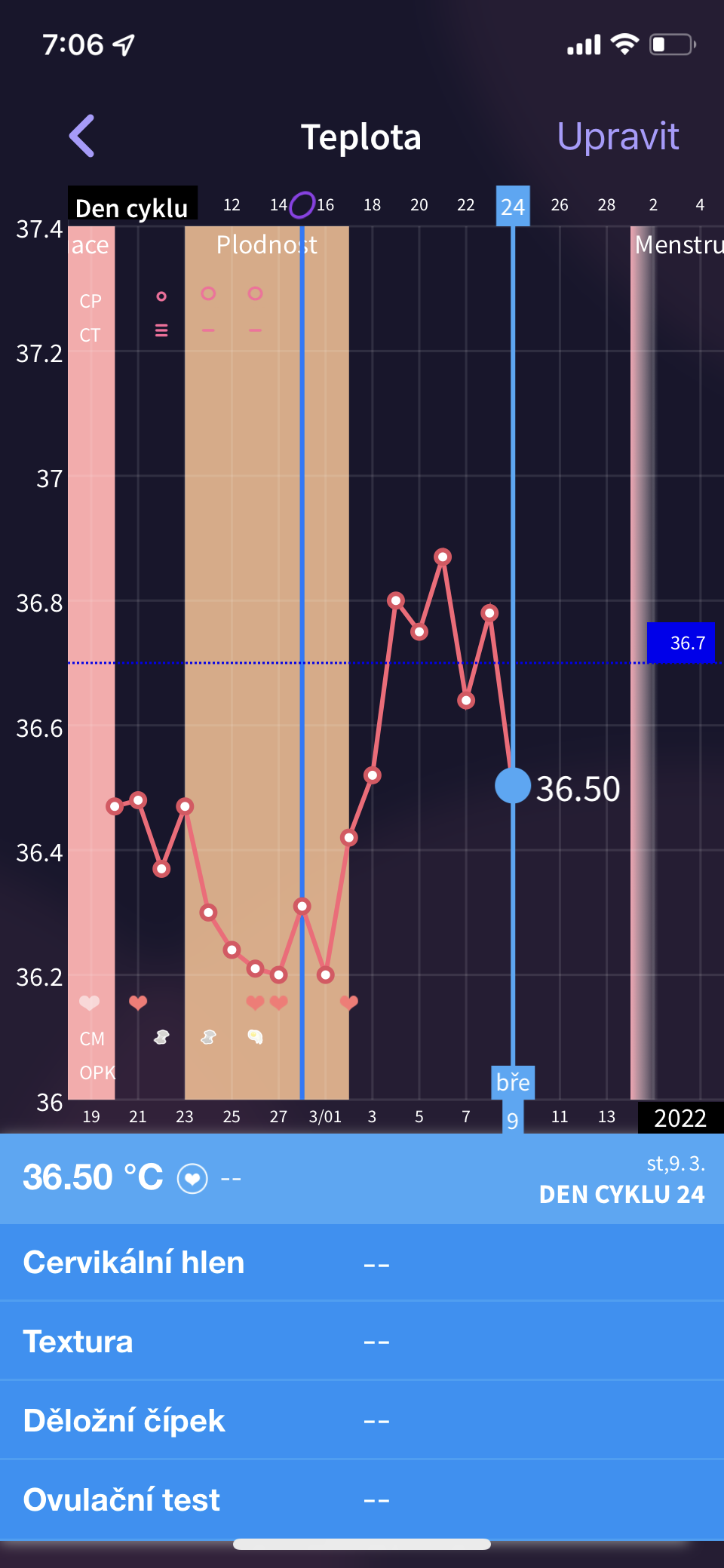This screenshot has width=724, height=1568.
Task: Go back using the back arrow
Action: pyautogui.click(x=82, y=137)
